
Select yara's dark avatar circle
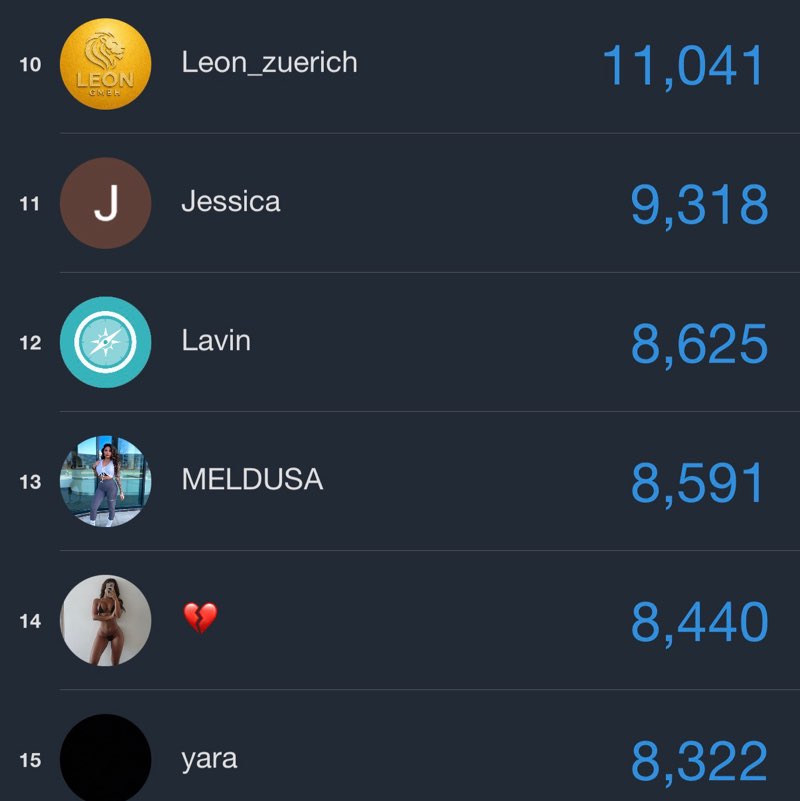(x=105, y=758)
